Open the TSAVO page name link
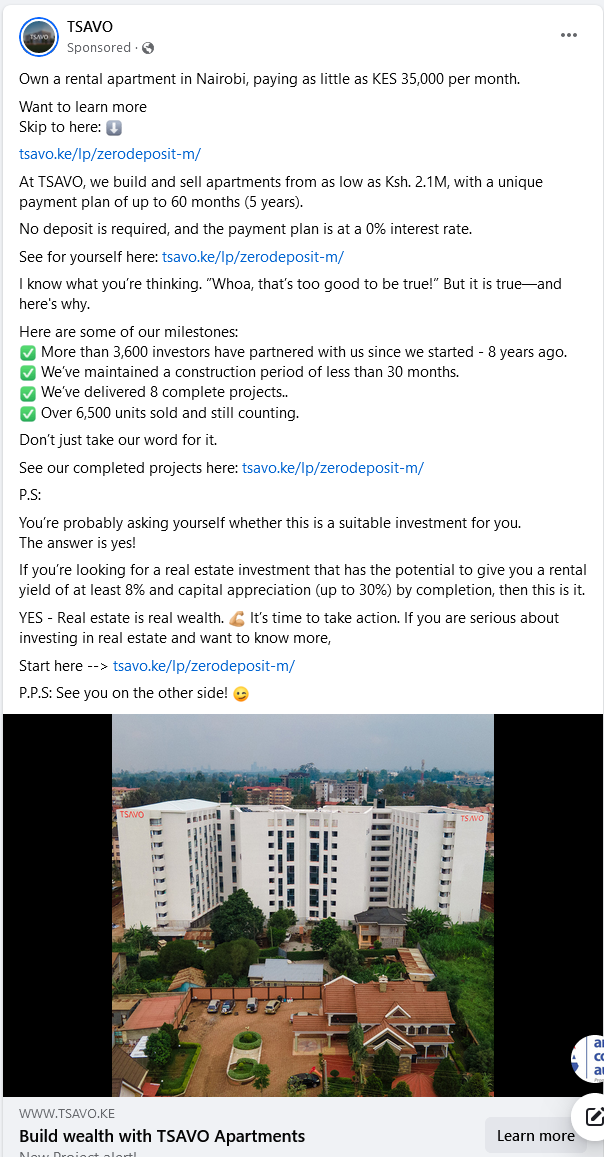The width and height of the screenshot is (604, 1157). tap(90, 27)
